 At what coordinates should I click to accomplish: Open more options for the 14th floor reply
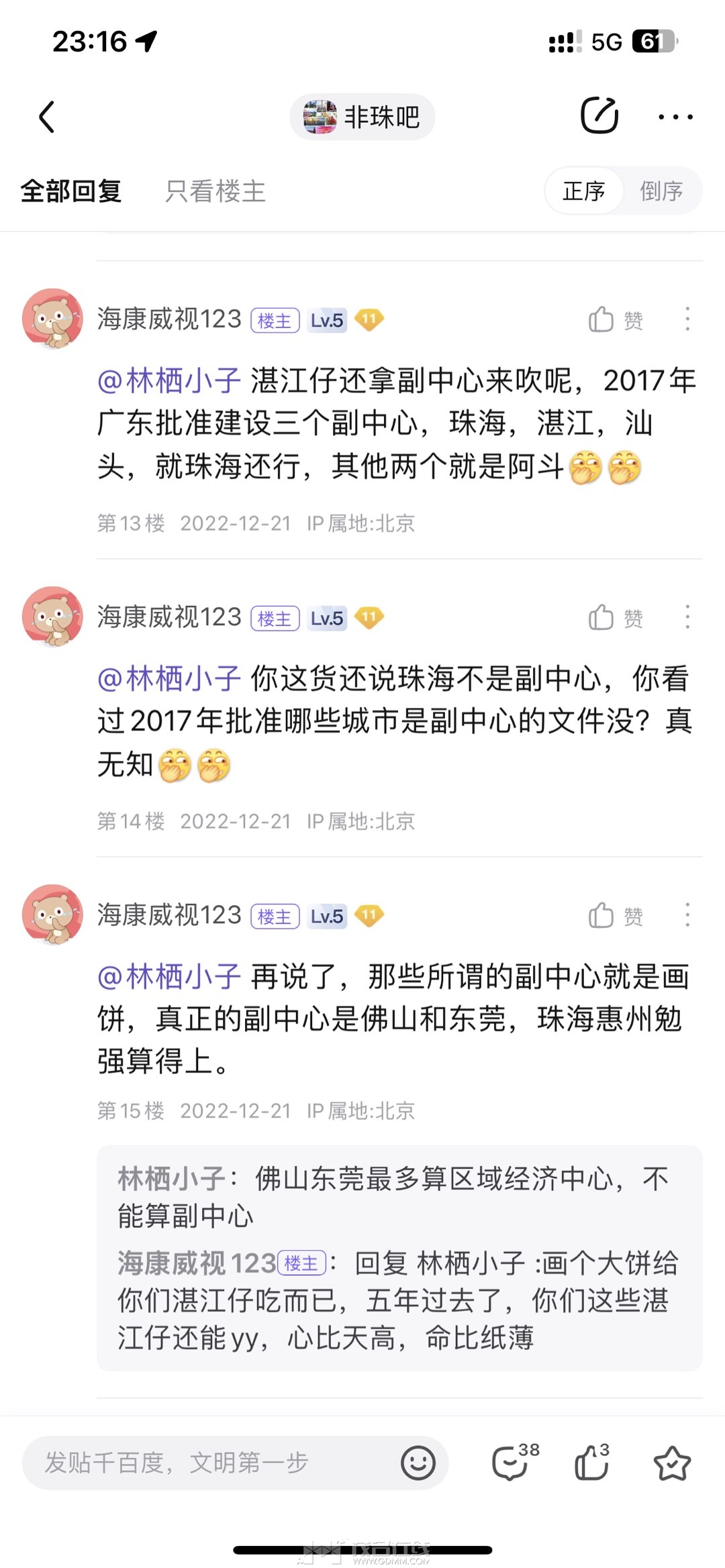tap(687, 617)
